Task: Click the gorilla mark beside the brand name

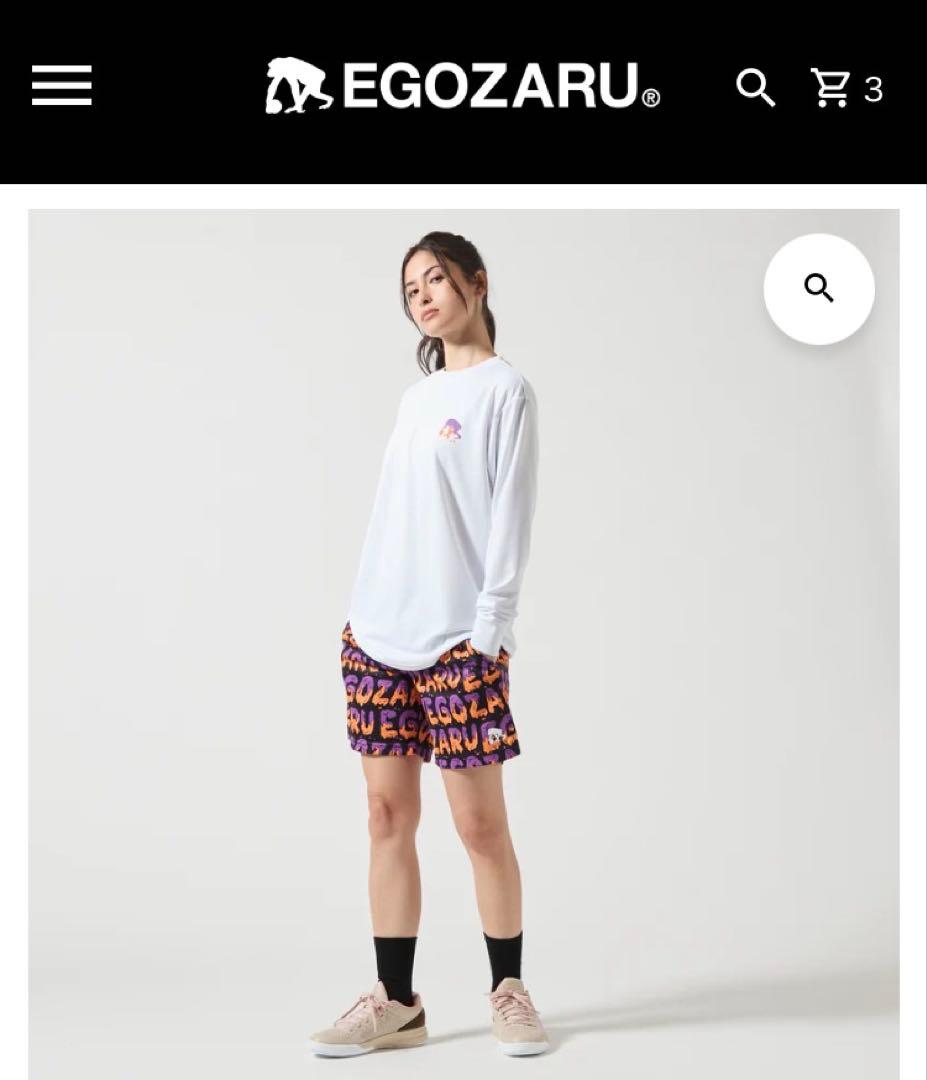Action: coord(294,85)
